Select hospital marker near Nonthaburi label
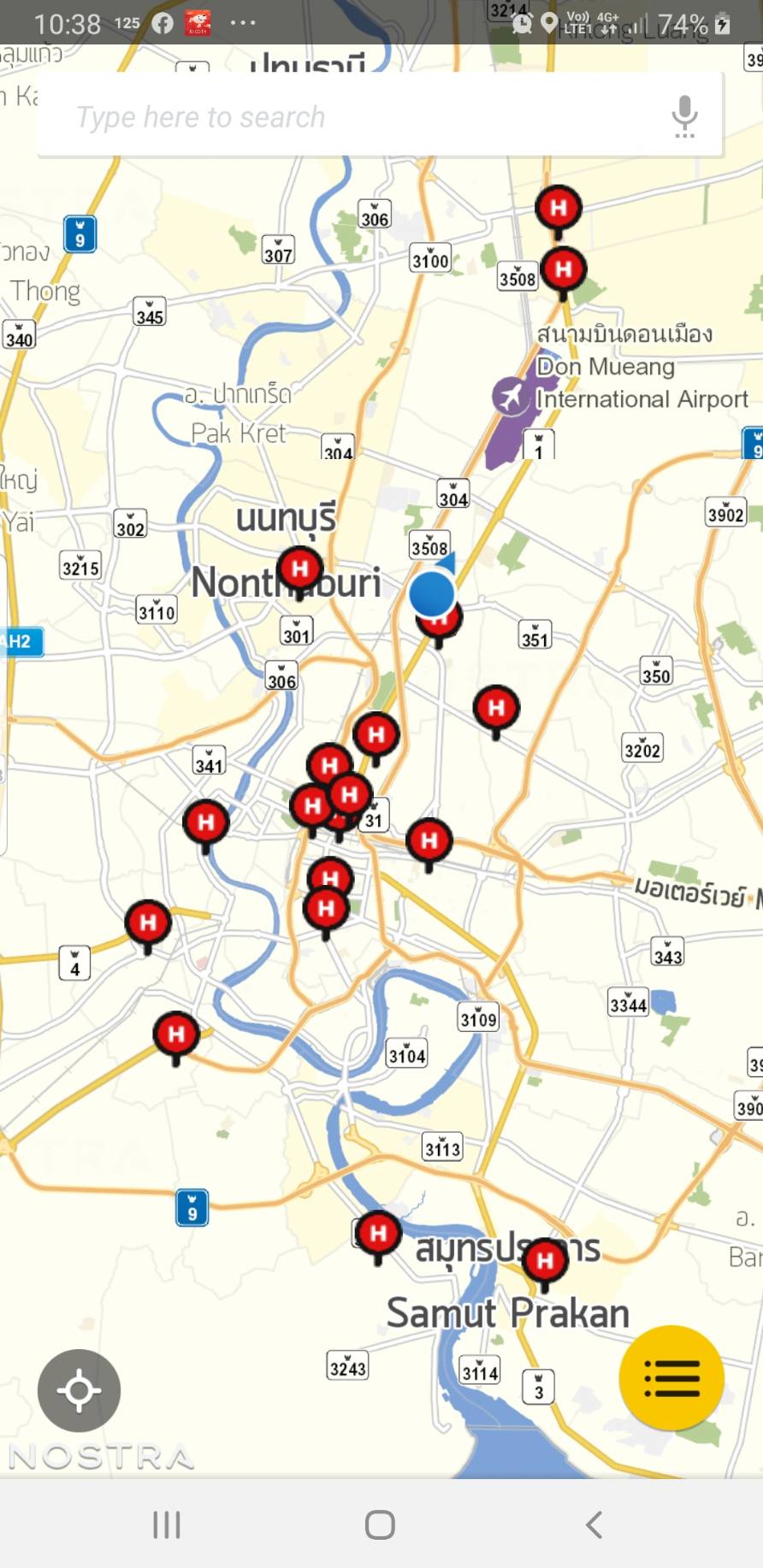This screenshot has width=763, height=1568. coord(299,569)
